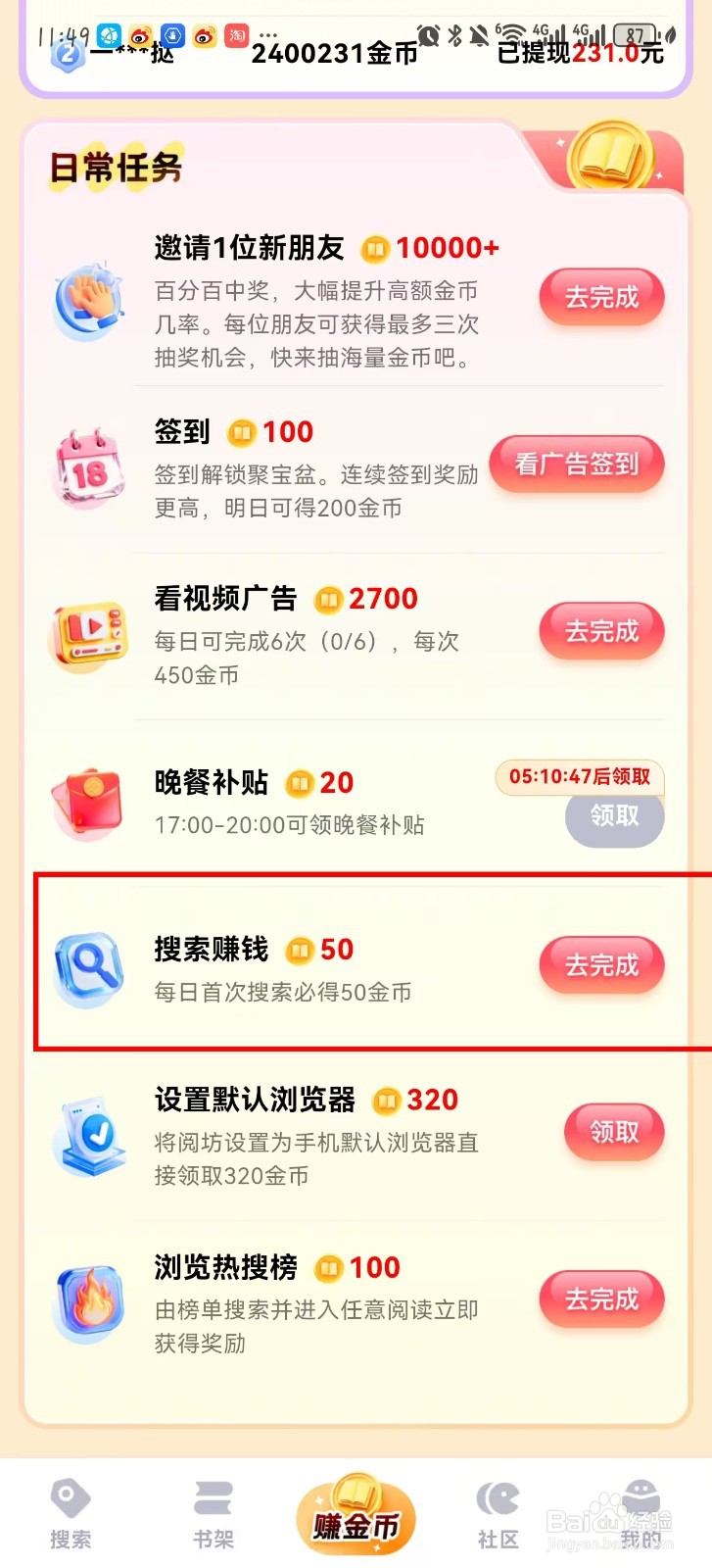712x1568 pixels.
Task: Tap the 赚金币 coin book nav icon
Action: tap(356, 1509)
